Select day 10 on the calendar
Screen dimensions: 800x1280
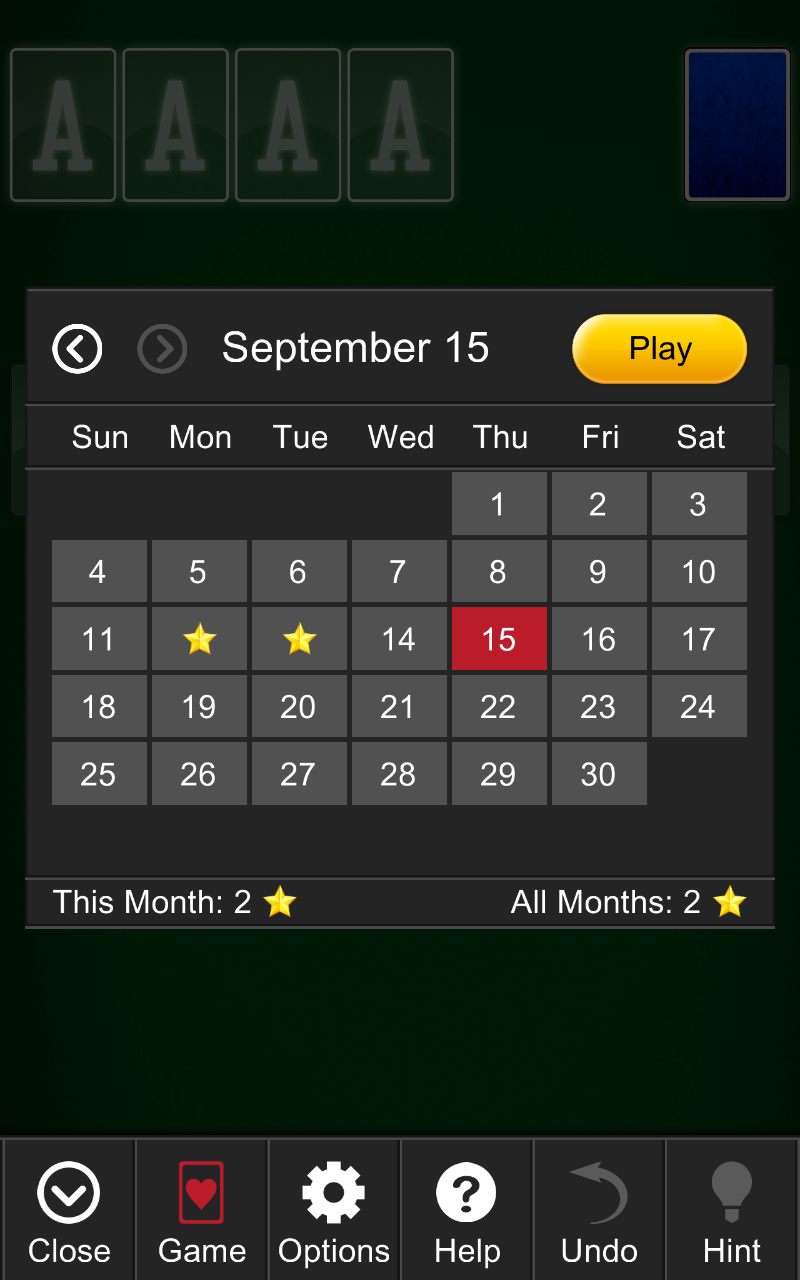tap(698, 572)
